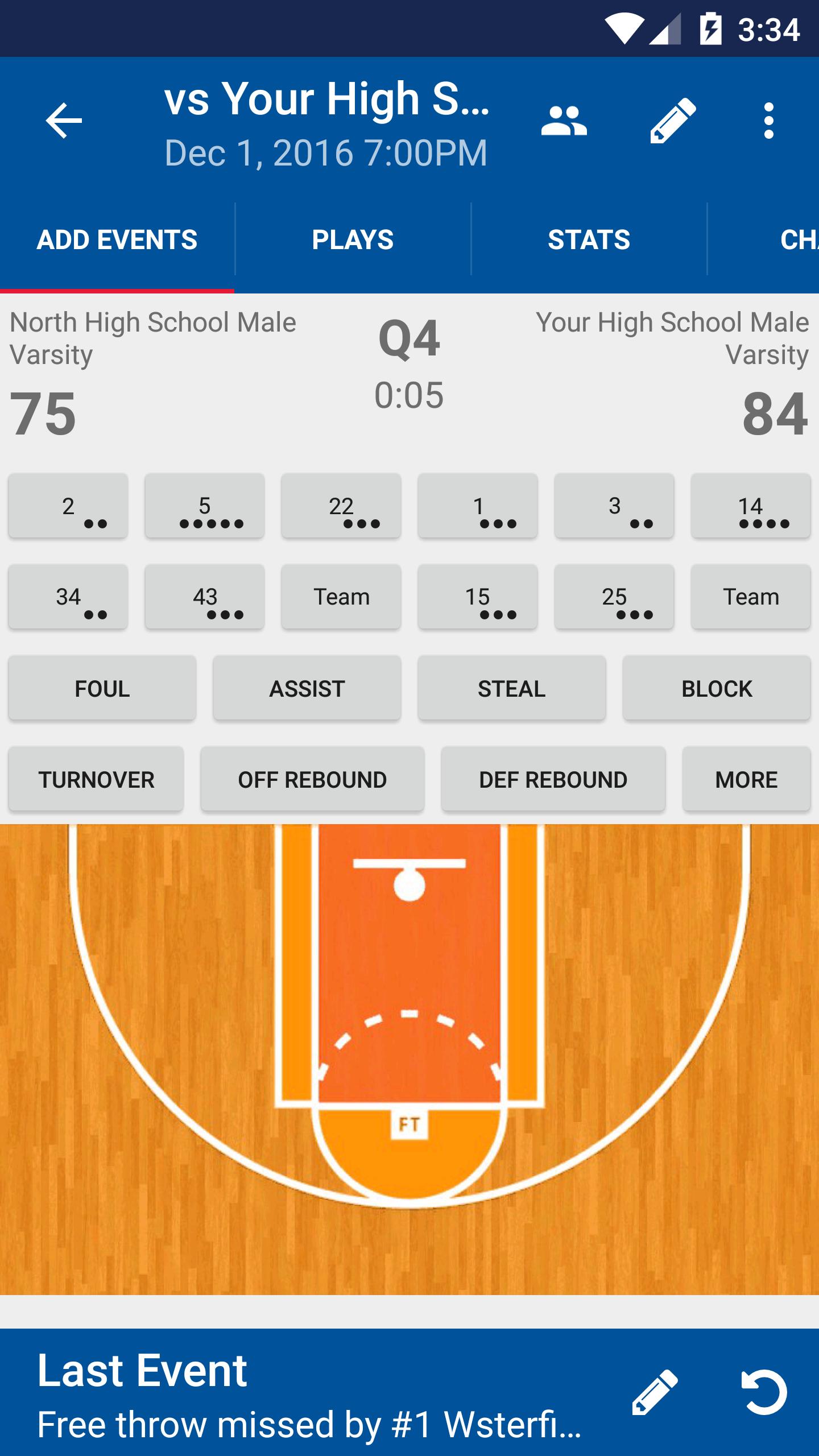Switch to the PLAYS tab
The height and width of the screenshot is (1456, 819).
[x=351, y=239]
